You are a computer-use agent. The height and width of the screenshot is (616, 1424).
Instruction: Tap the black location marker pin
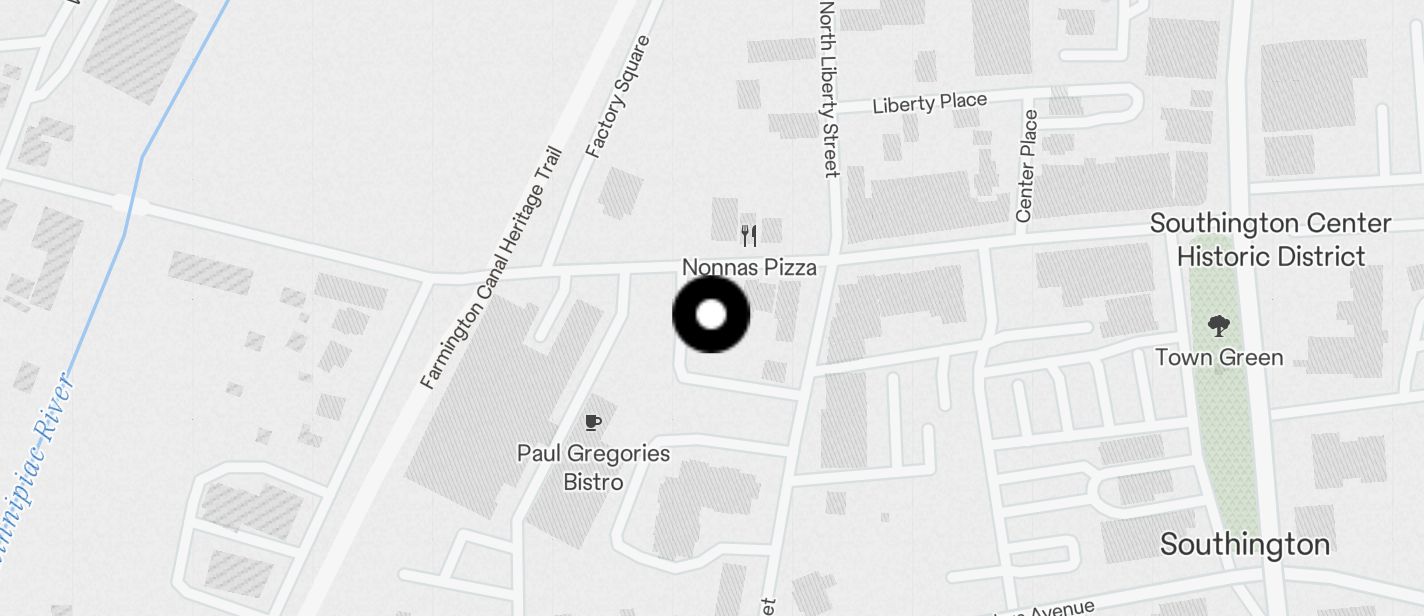pos(711,315)
